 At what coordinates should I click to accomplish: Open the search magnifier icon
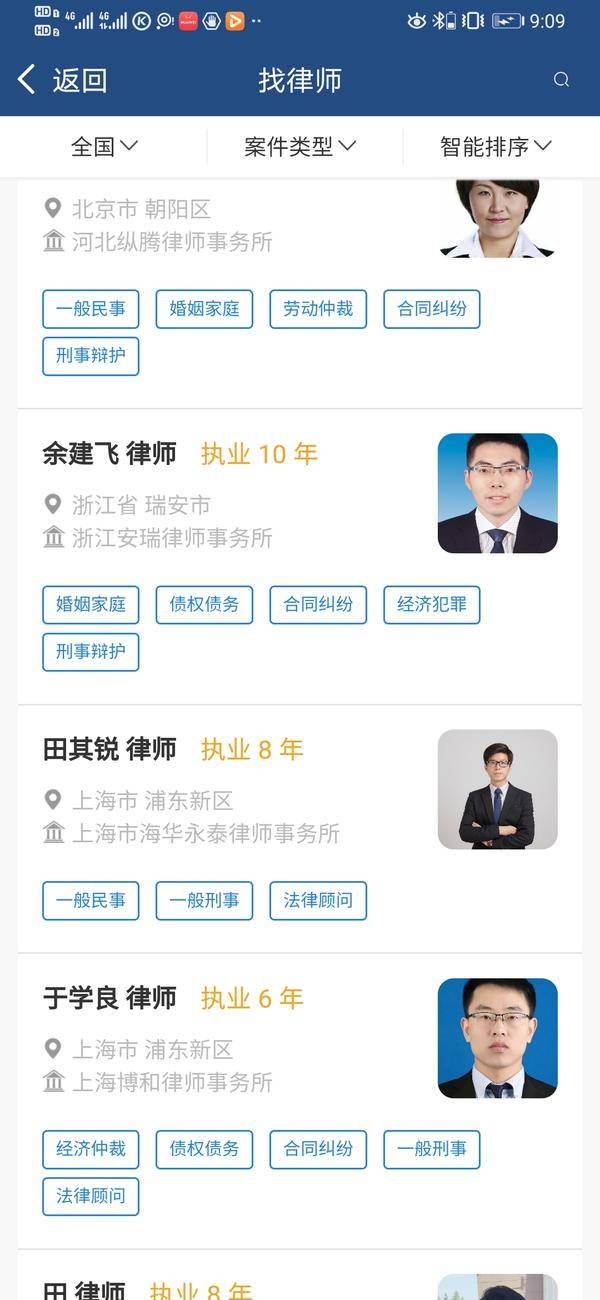[x=561, y=80]
